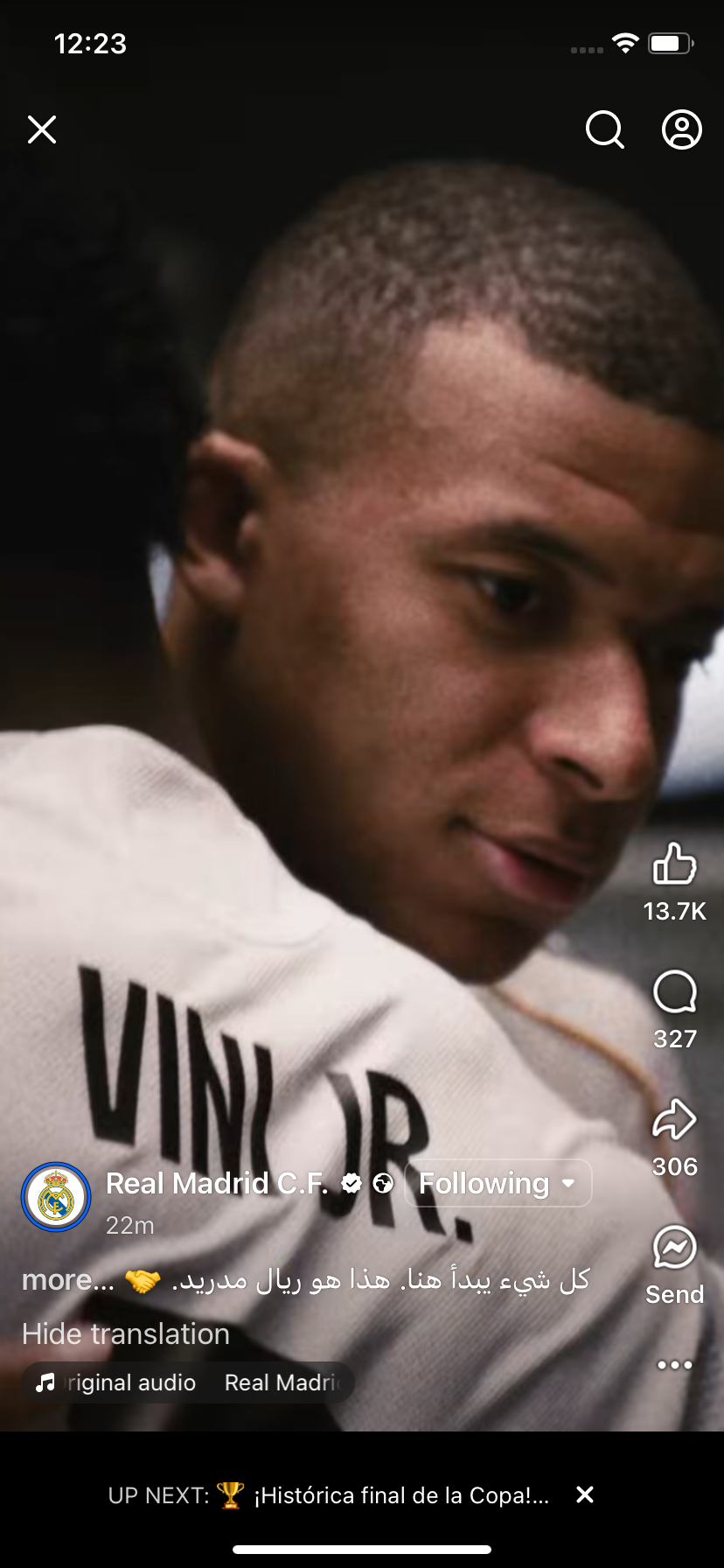Open the original audio chip
724x1568 pixels.
point(188,1382)
